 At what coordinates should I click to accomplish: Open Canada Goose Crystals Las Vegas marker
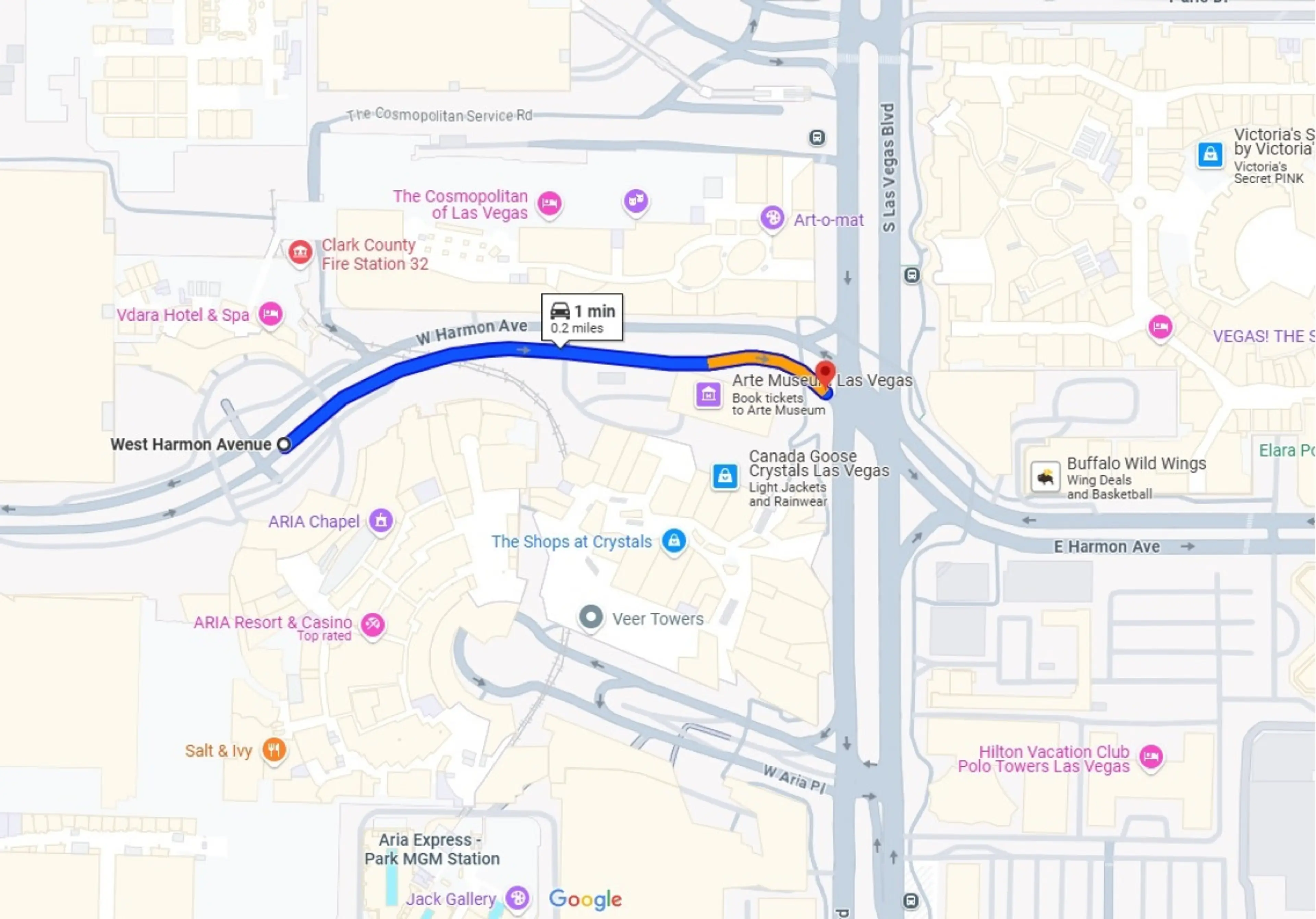tap(724, 476)
